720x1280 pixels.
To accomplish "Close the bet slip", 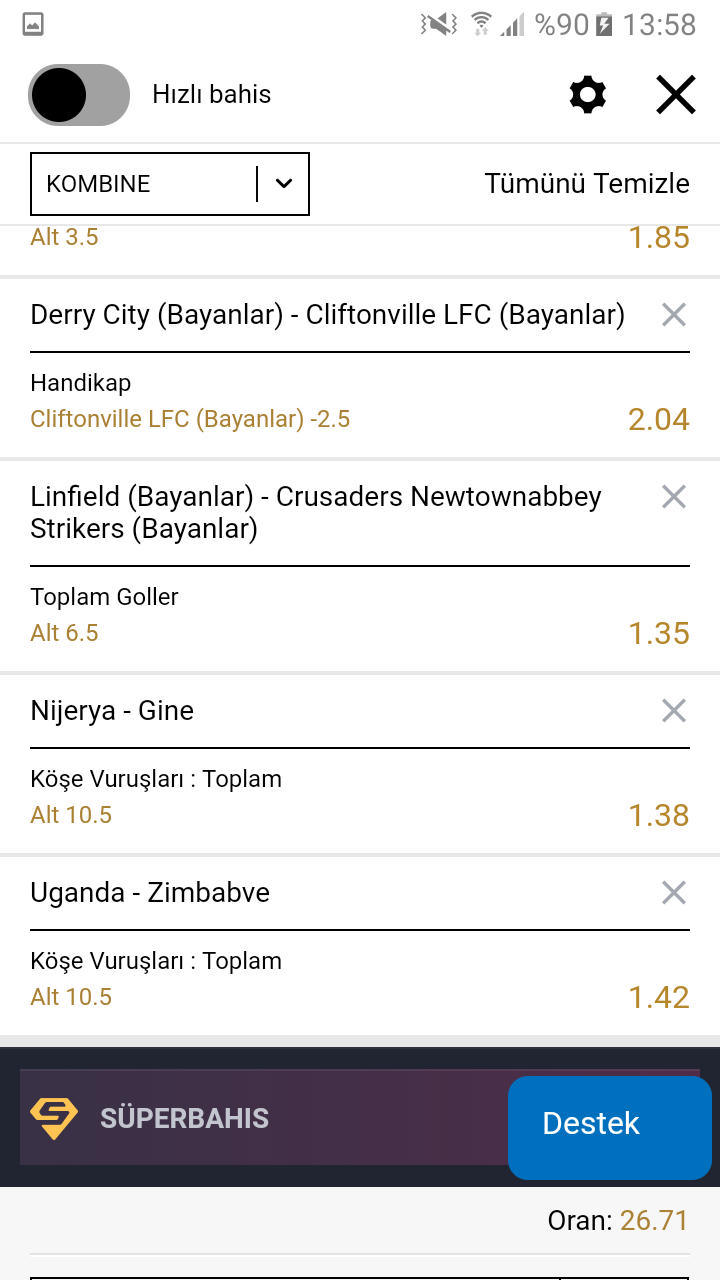I will point(676,95).
